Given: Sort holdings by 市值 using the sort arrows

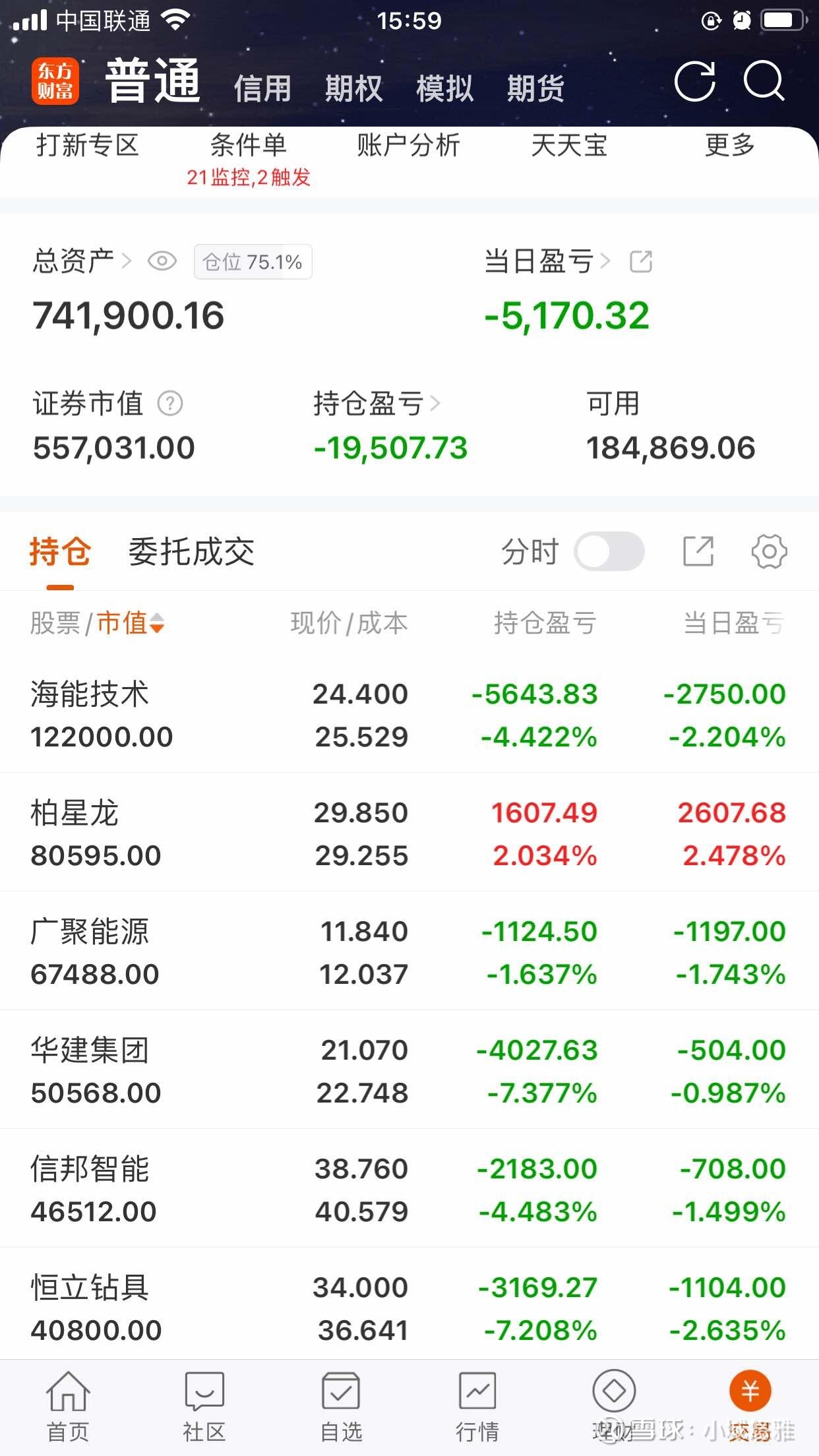Looking at the screenshot, I should [x=158, y=624].
